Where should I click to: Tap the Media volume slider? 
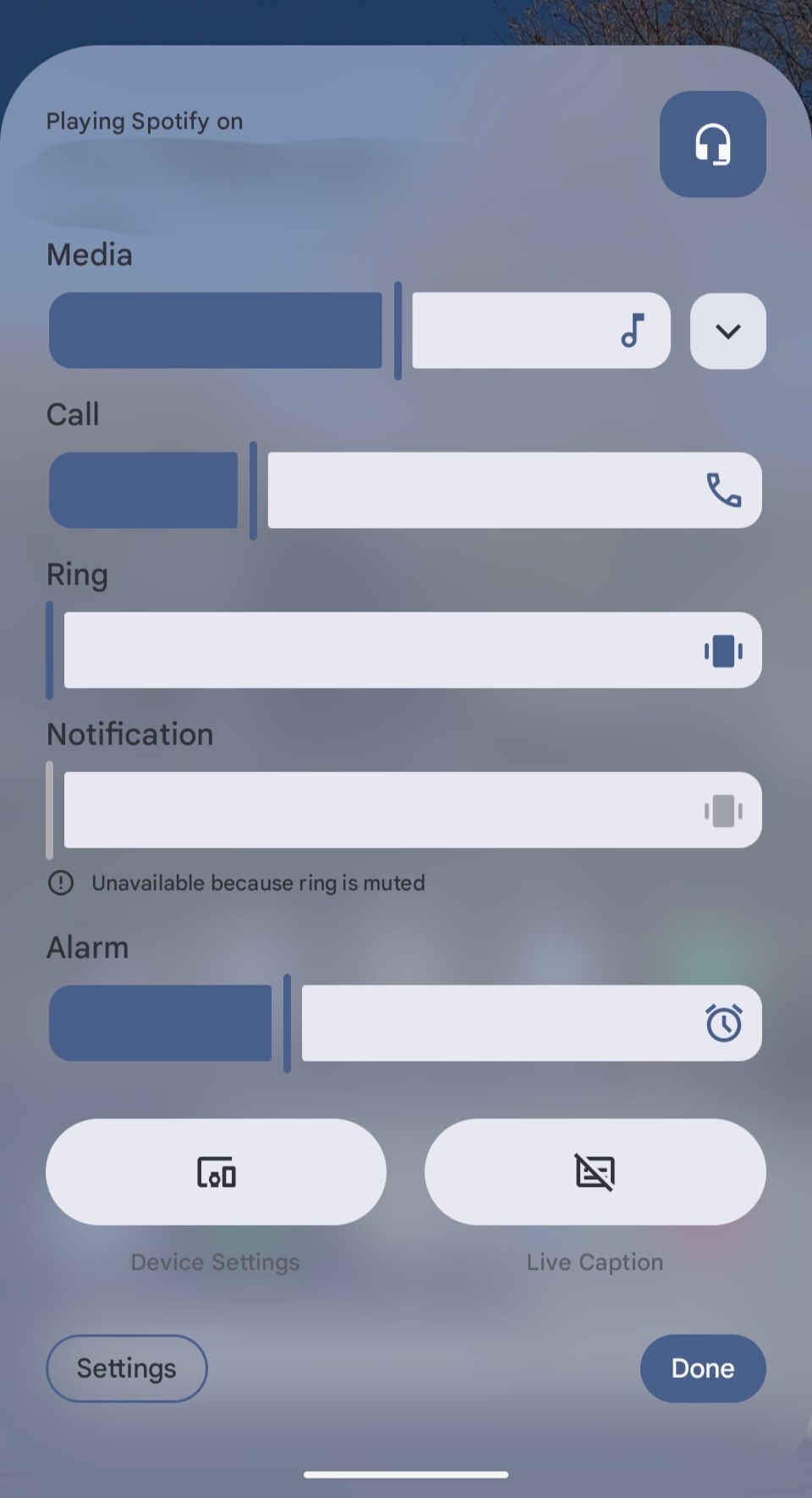(359, 331)
